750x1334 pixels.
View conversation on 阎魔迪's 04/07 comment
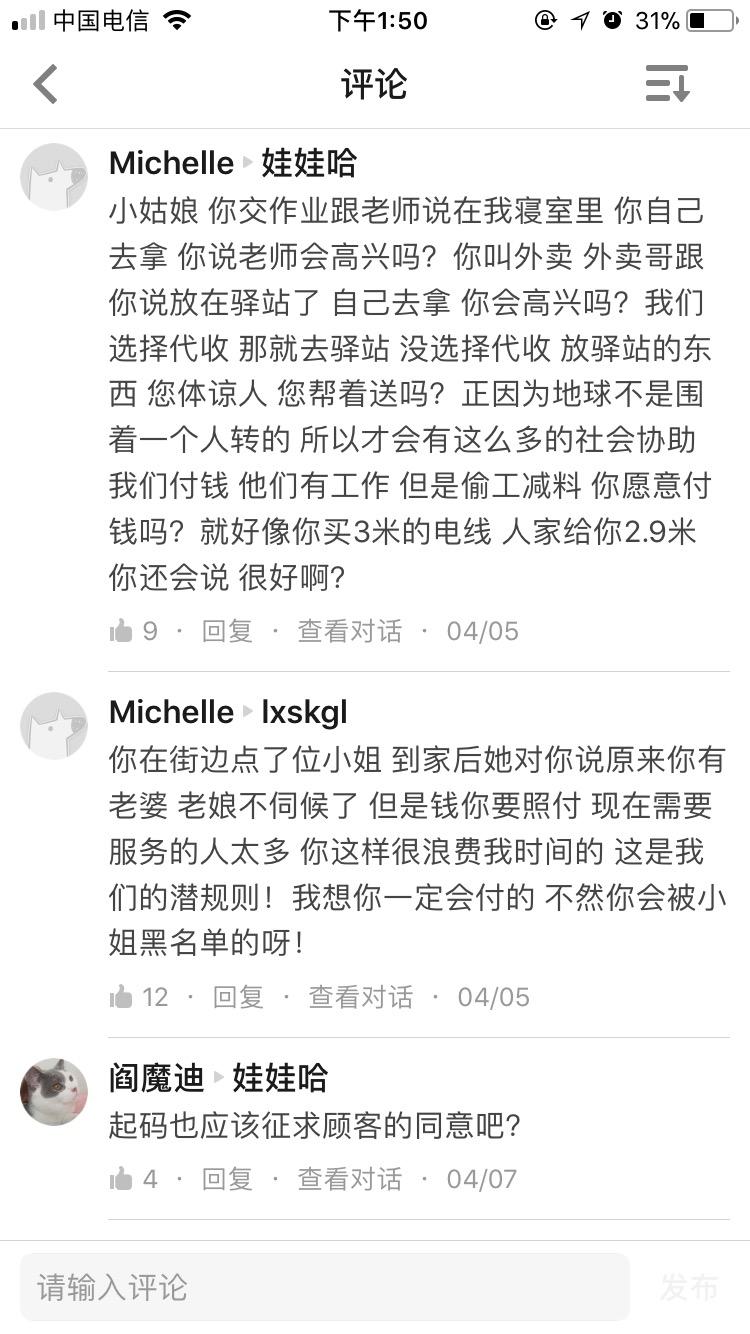point(349,1179)
